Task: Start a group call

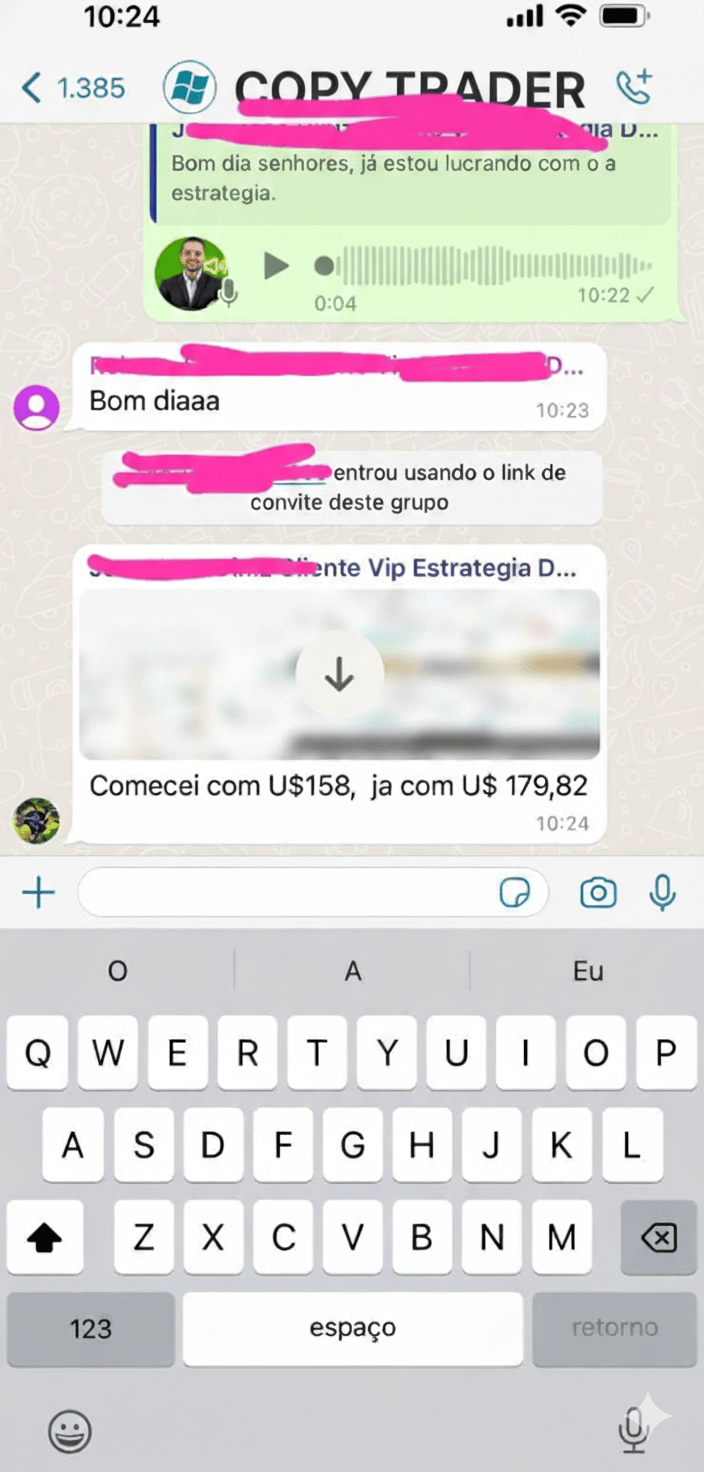Action: click(x=634, y=88)
